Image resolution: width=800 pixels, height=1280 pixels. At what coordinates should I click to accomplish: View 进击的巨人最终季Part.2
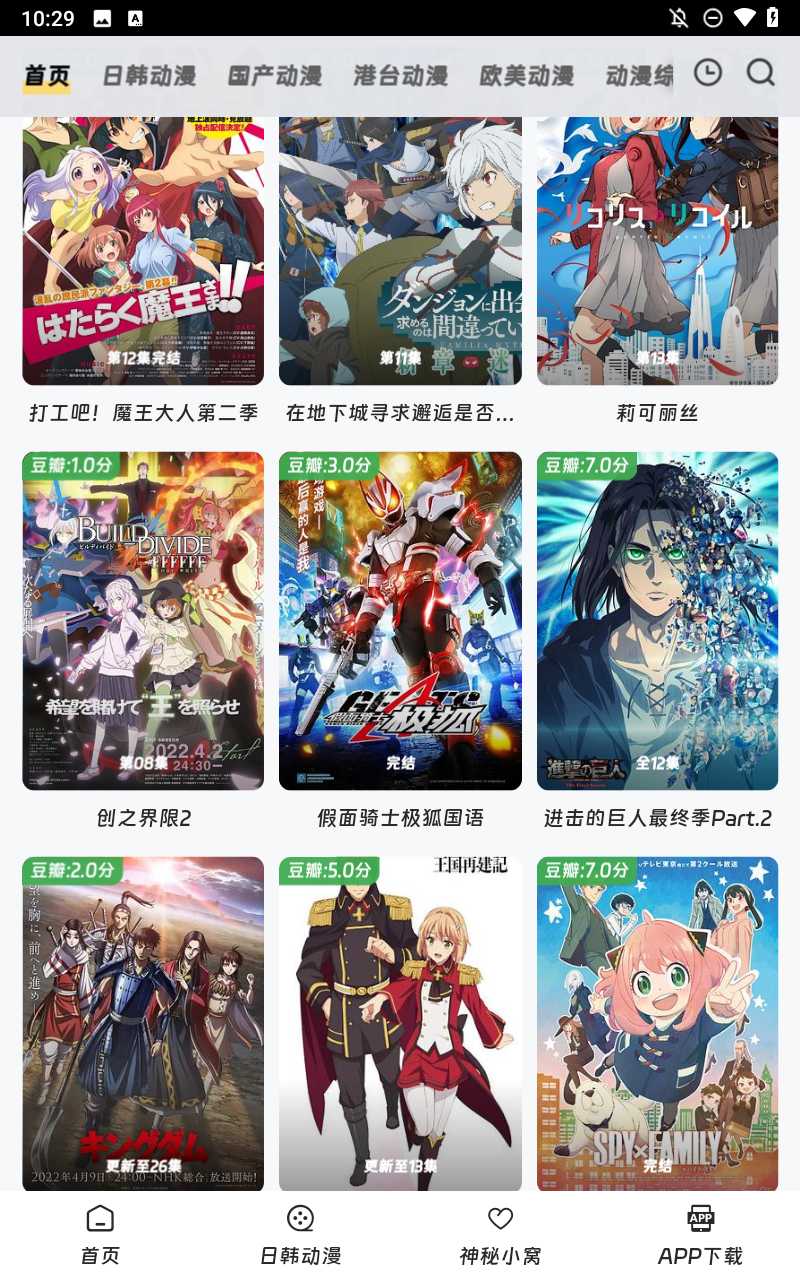point(657,620)
